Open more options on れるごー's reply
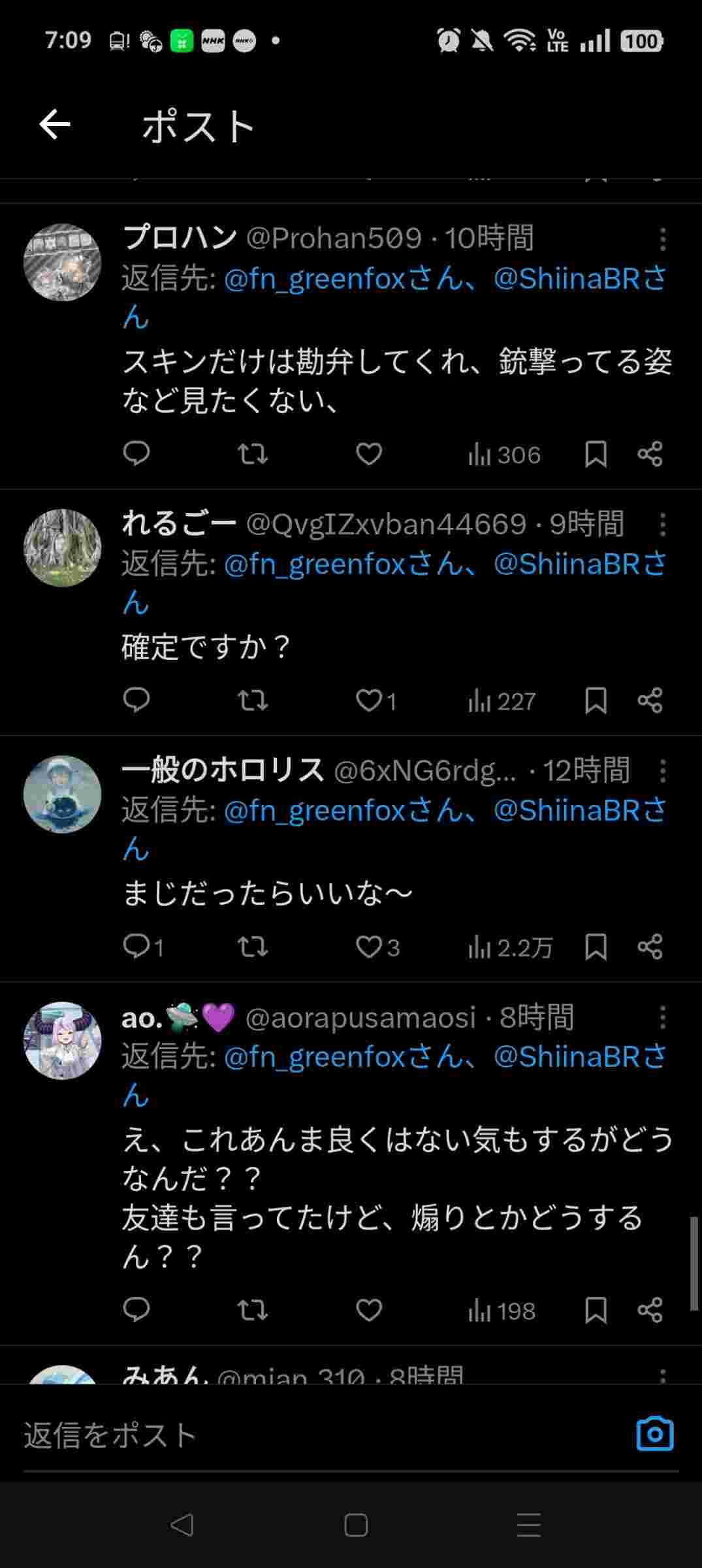The image size is (702, 1568). point(663,525)
